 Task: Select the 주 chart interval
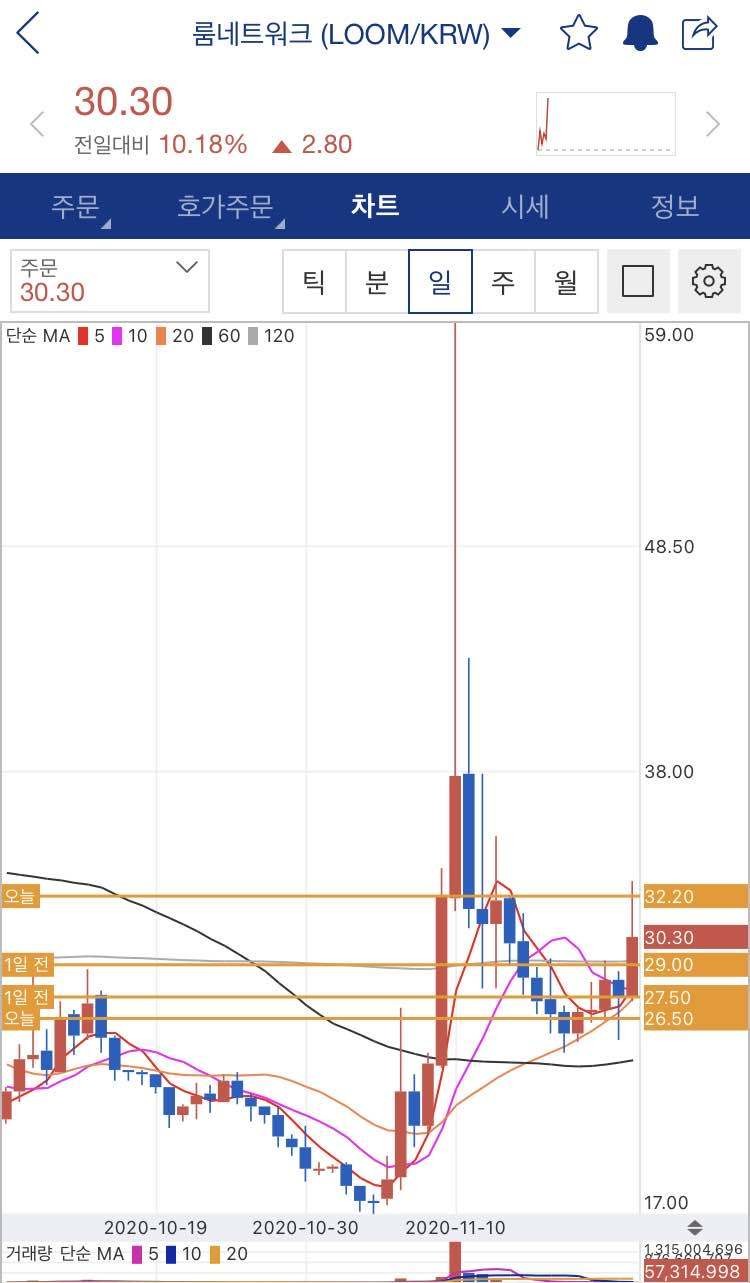click(503, 282)
